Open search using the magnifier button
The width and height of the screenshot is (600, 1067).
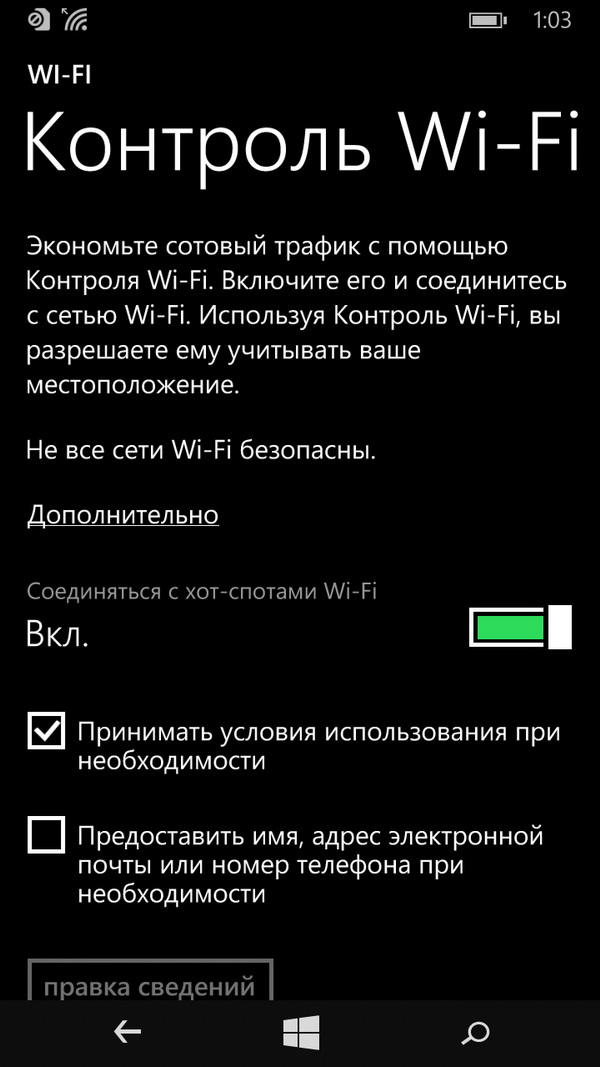474,1033
